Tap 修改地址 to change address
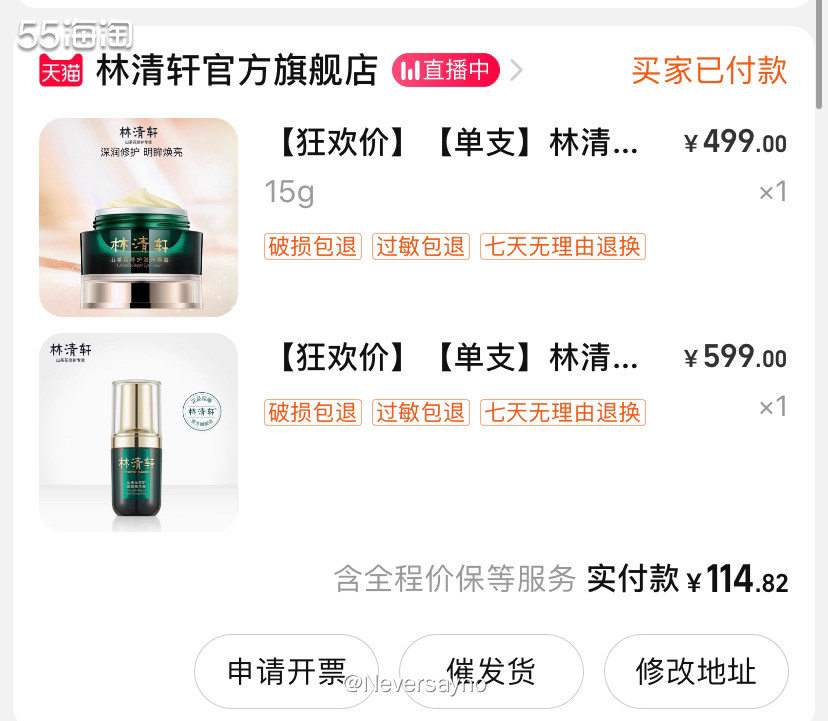The width and height of the screenshot is (828, 721). (696, 671)
